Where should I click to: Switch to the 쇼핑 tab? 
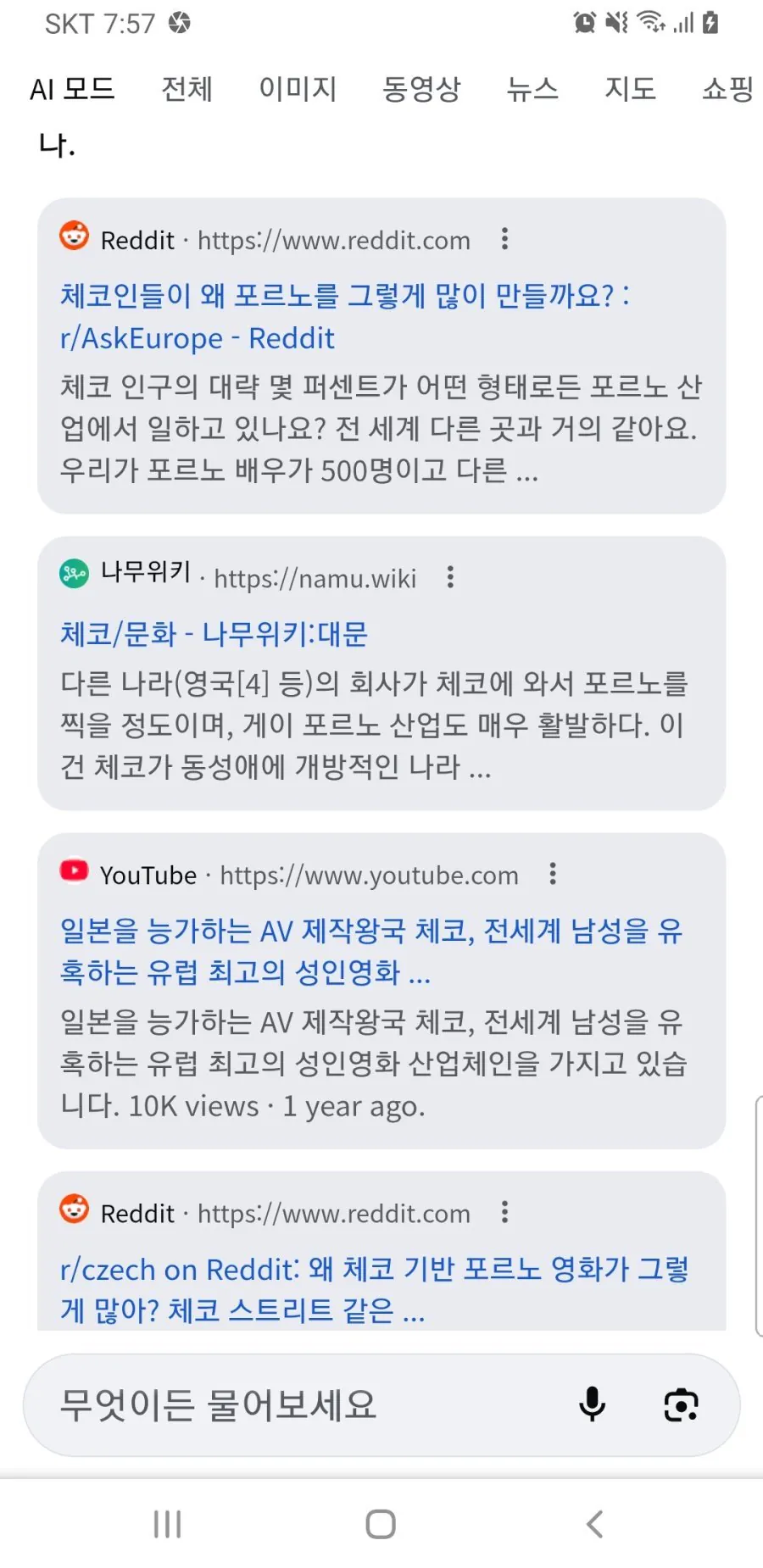click(727, 89)
